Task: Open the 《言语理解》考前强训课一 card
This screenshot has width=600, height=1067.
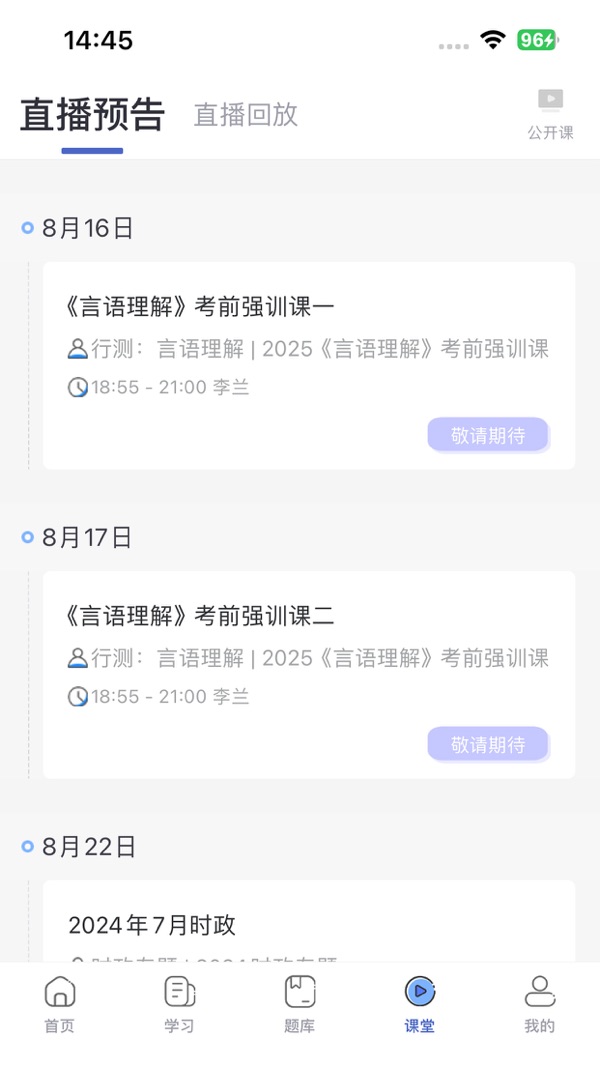Action: click(x=308, y=340)
